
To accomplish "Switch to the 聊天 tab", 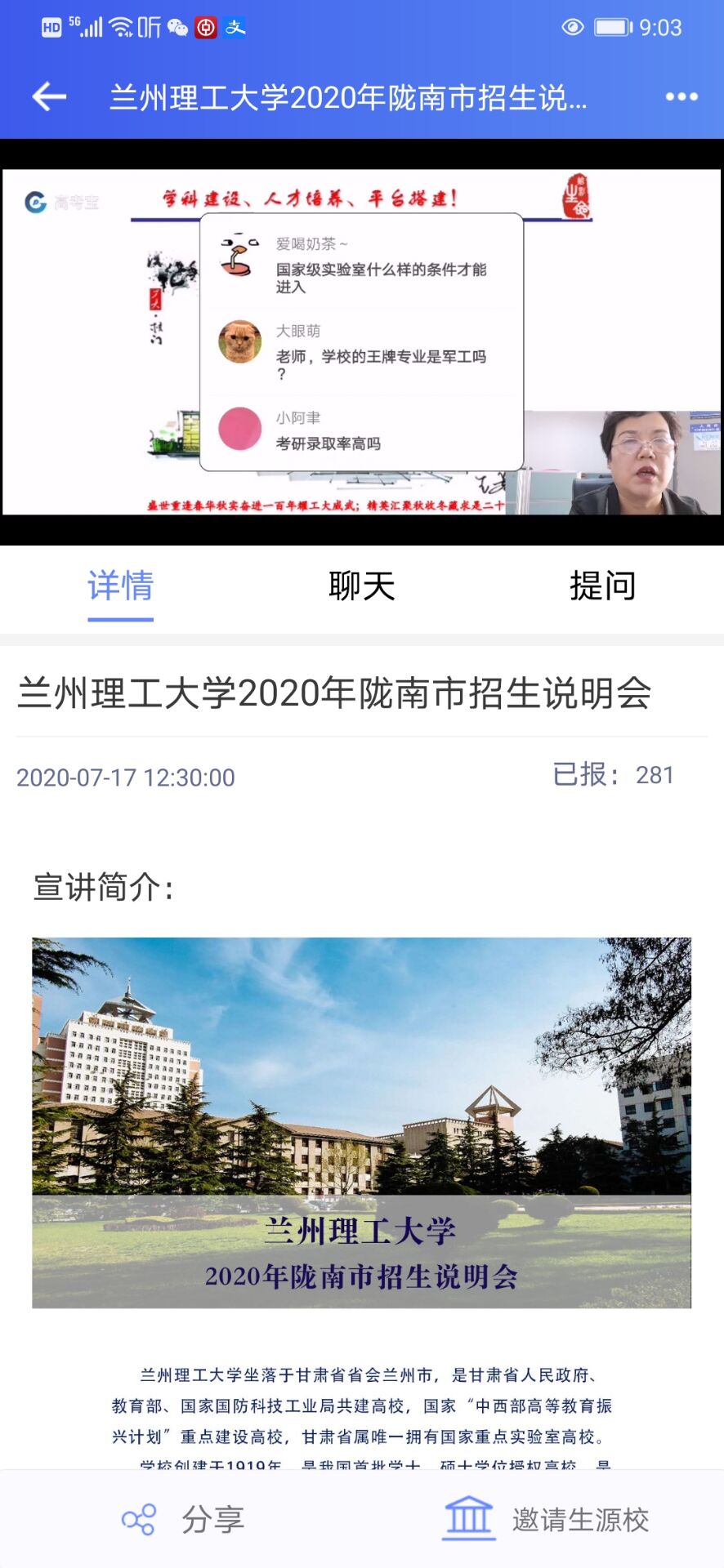I will click(x=361, y=586).
